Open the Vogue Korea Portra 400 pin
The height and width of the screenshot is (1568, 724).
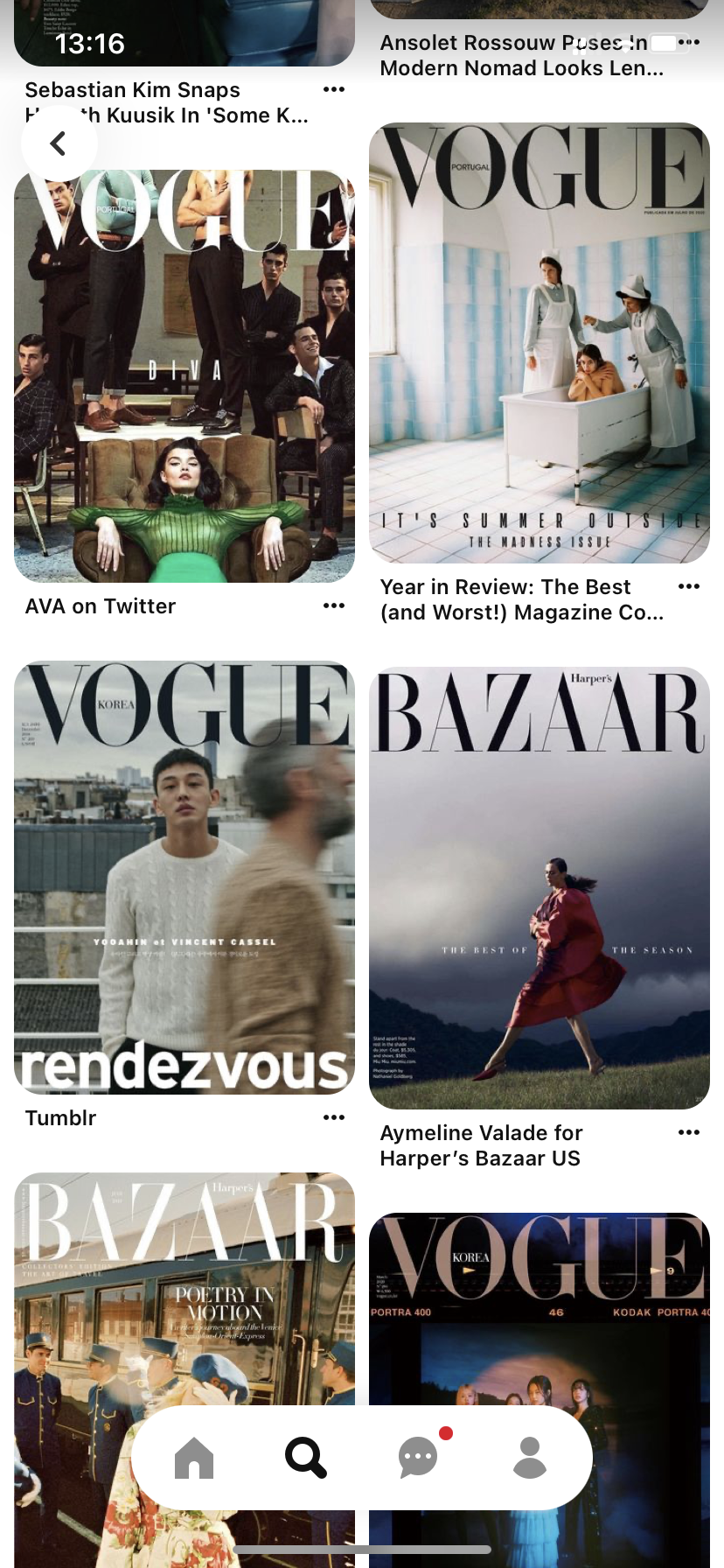pyautogui.click(x=540, y=1312)
